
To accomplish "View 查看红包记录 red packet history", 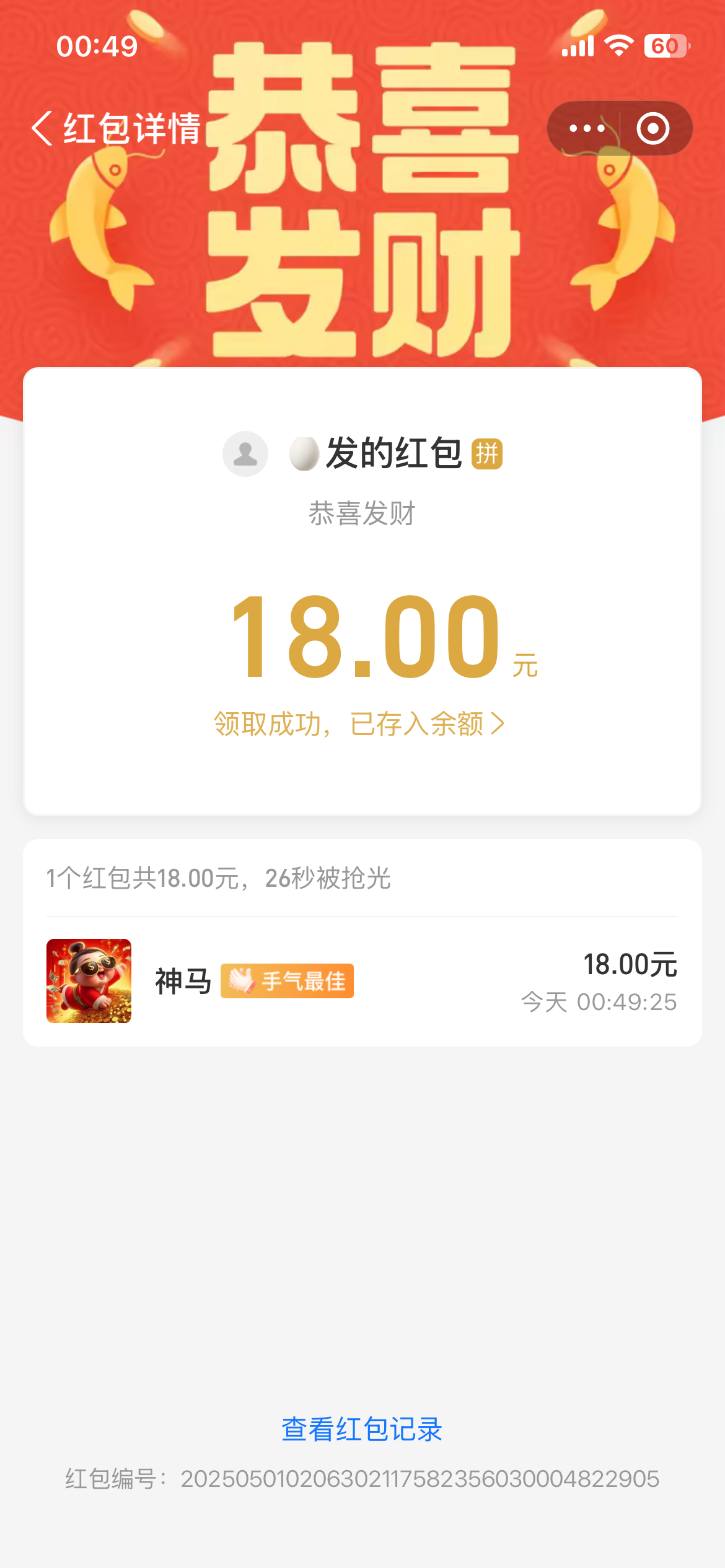I will [362, 1429].
